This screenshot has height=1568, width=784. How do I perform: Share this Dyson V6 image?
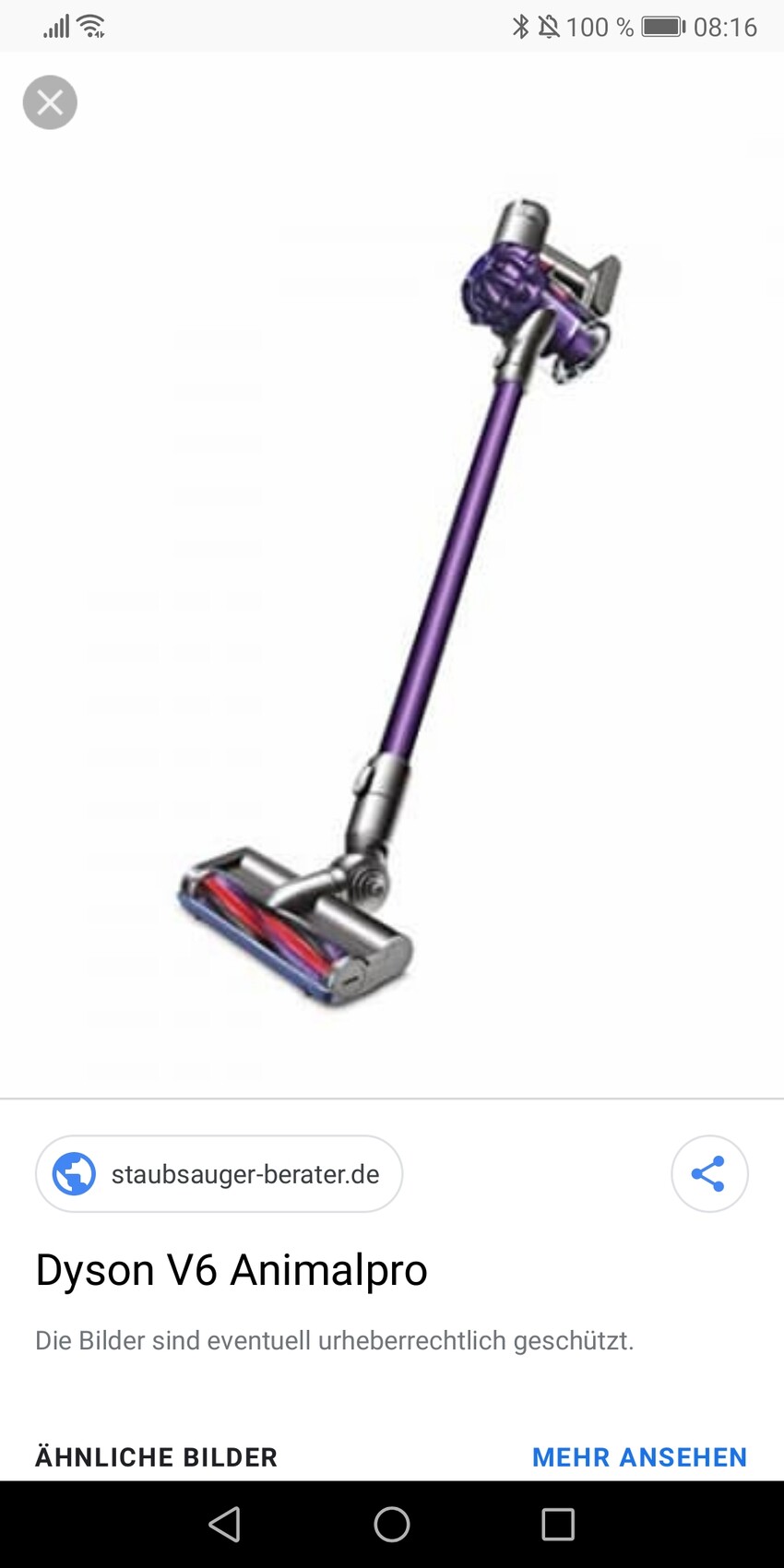pos(708,1174)
